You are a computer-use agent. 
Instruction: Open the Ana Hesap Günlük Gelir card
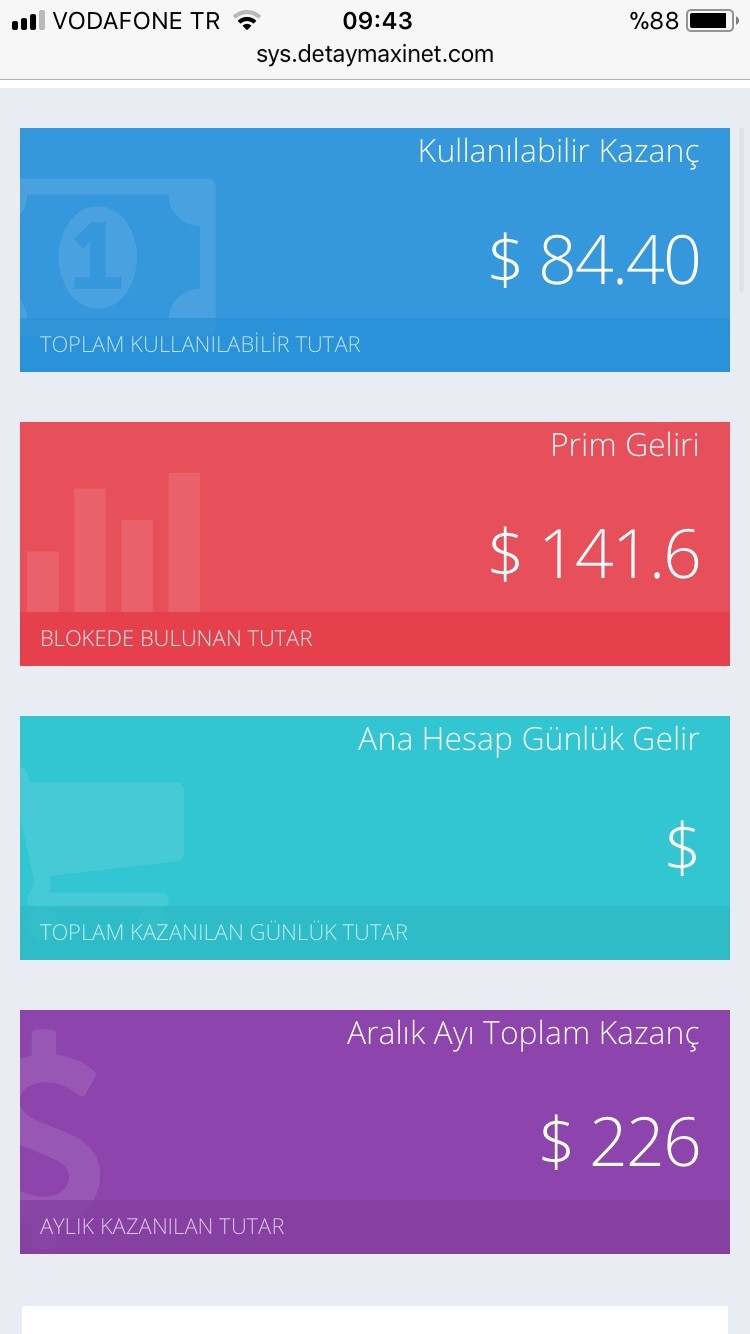pyautogui.click(x=375, y=838)
